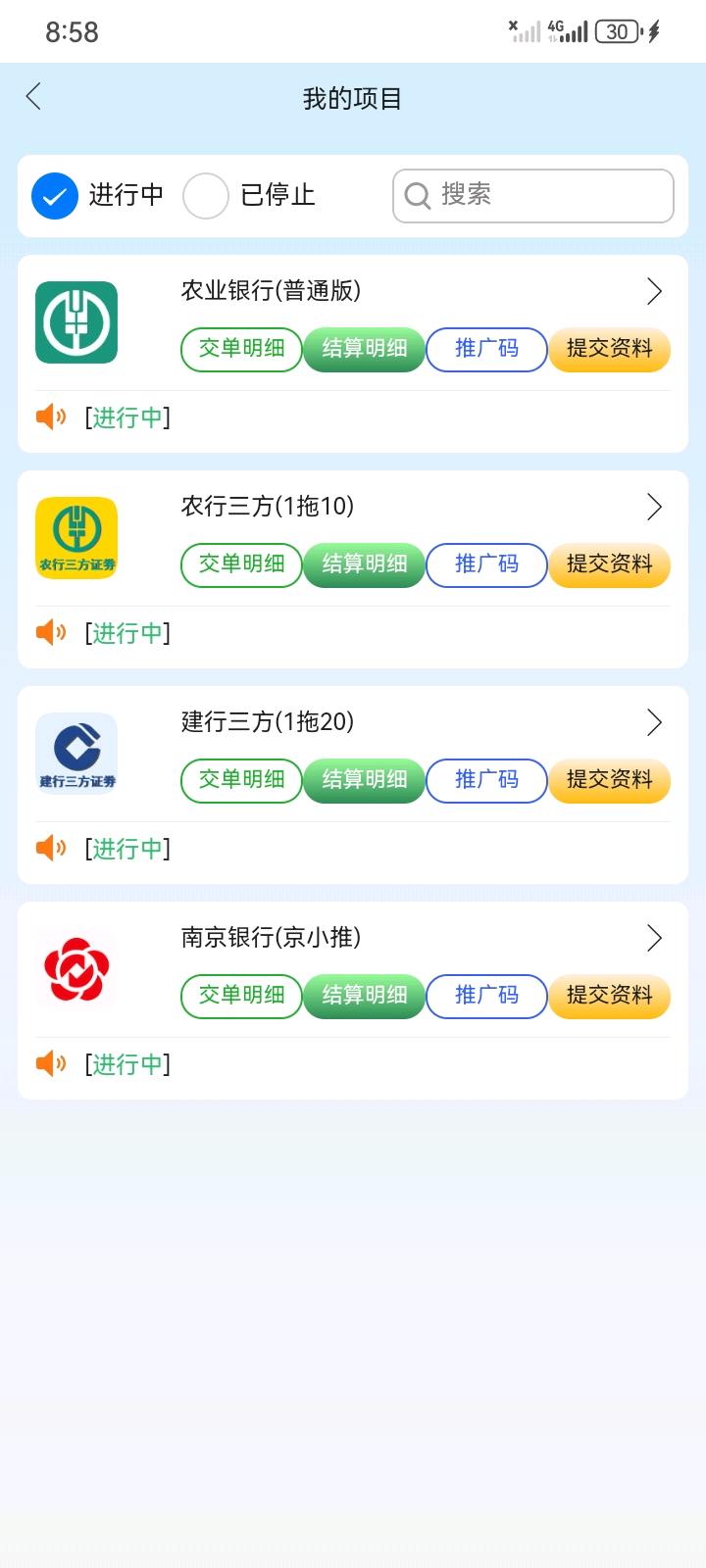The image size is (706, 1568).
Task: Click 提交资料 for 建行三方(1拖20)
Action: click(x=609, y=781)
